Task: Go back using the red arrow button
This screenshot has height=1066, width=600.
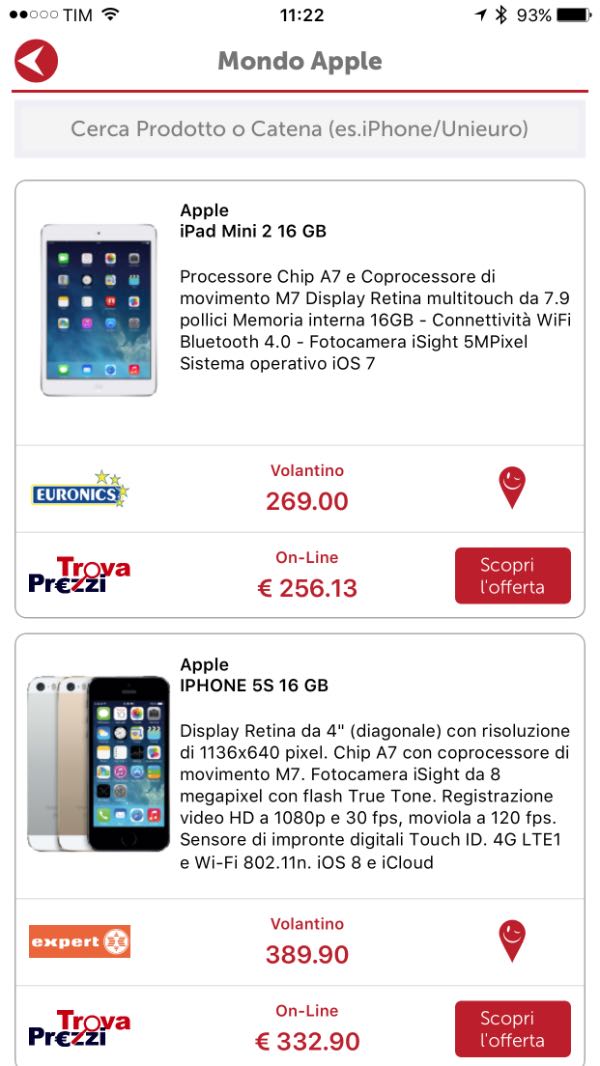Action: coord(36,61)
